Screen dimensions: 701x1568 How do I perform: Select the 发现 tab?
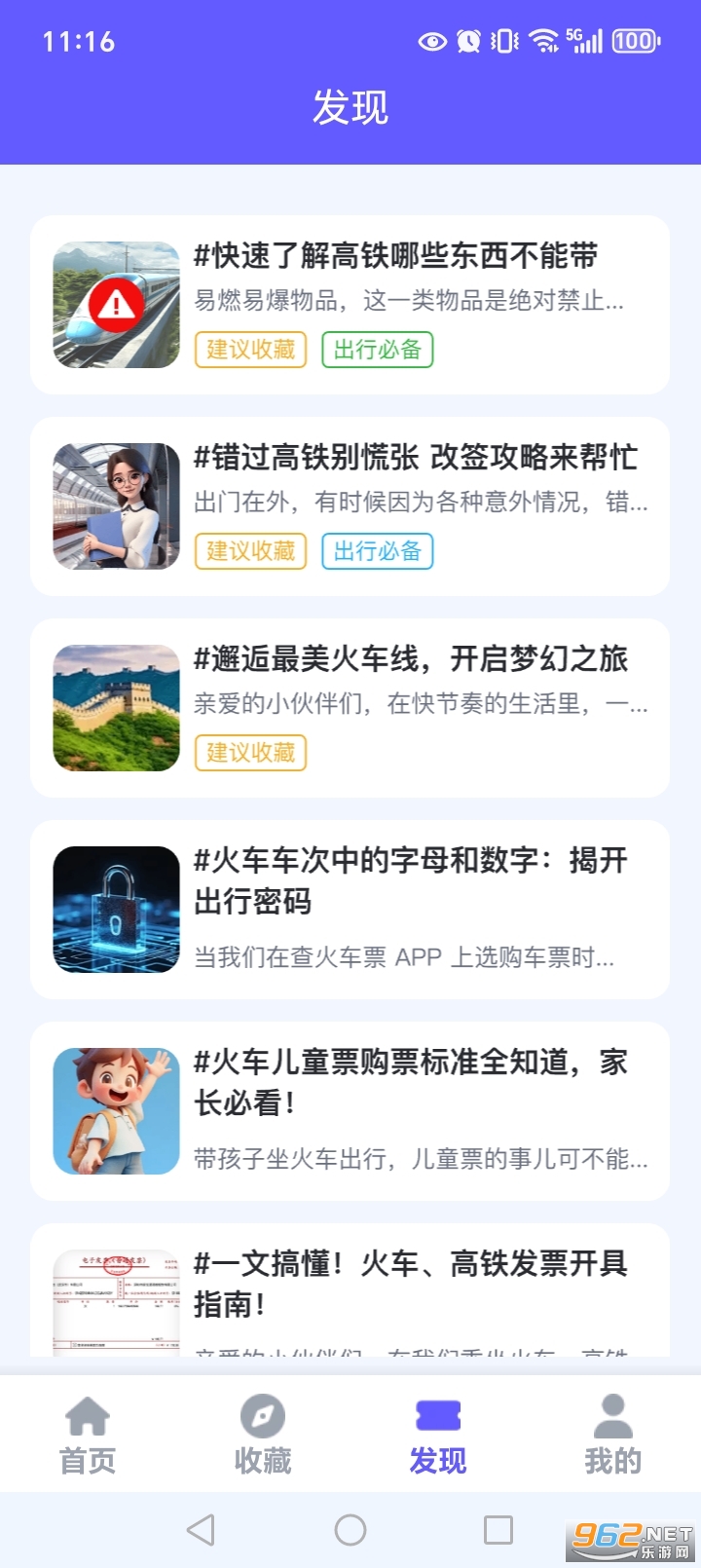coord(438,1434)
